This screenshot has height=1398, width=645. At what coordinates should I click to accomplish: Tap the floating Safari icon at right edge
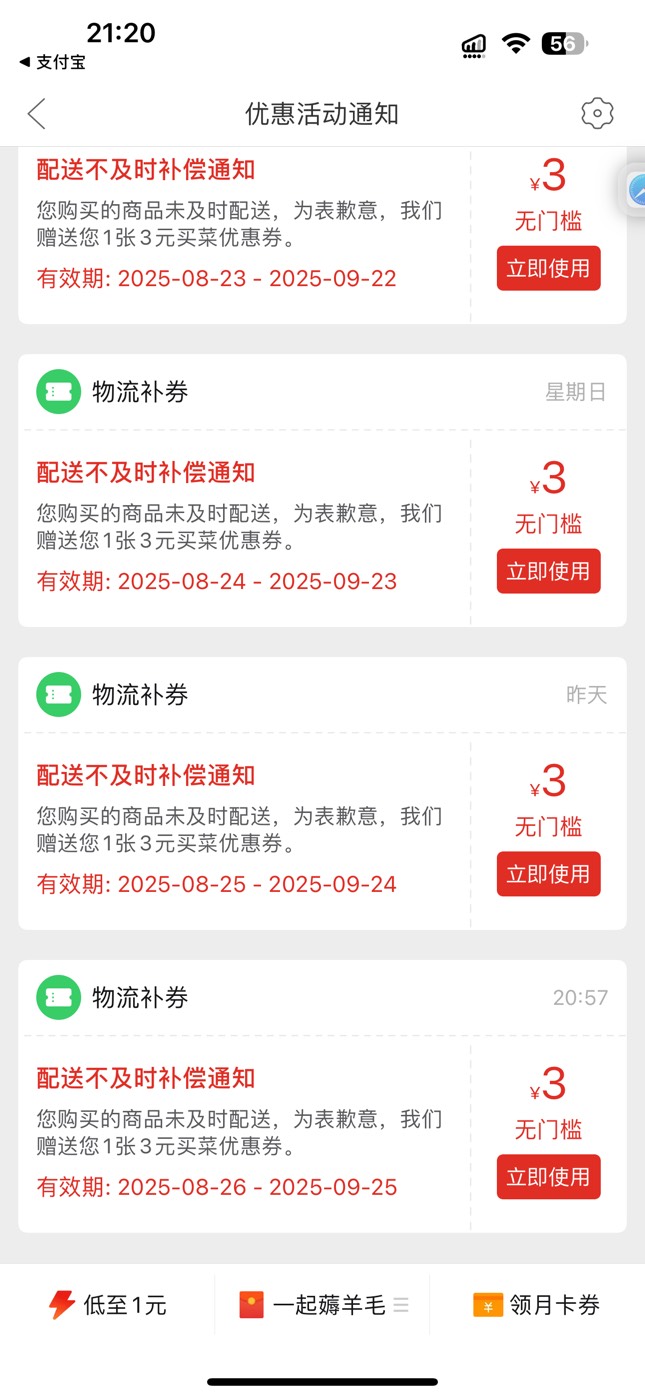(636, 189)
